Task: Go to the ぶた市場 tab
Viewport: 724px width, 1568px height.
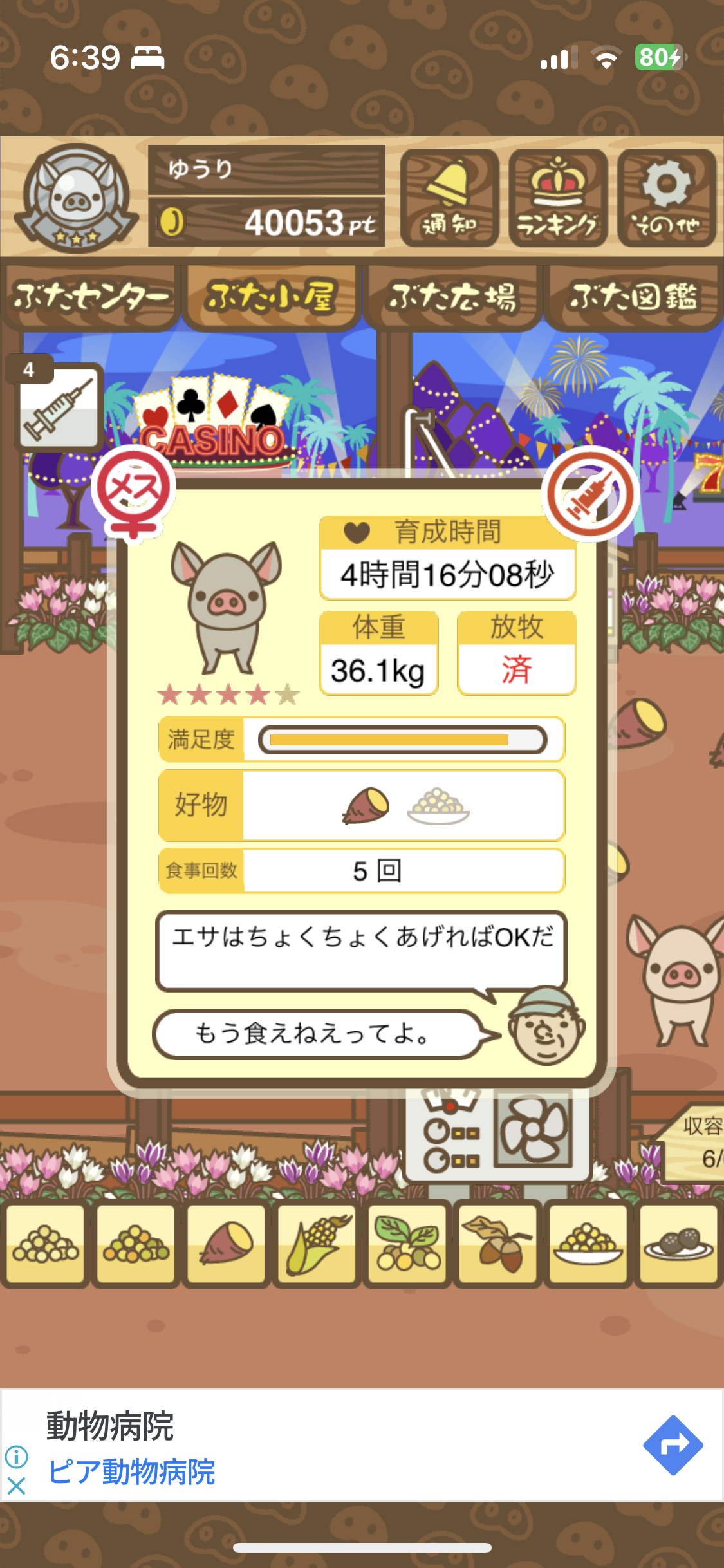Action: [x=452, y=297]
